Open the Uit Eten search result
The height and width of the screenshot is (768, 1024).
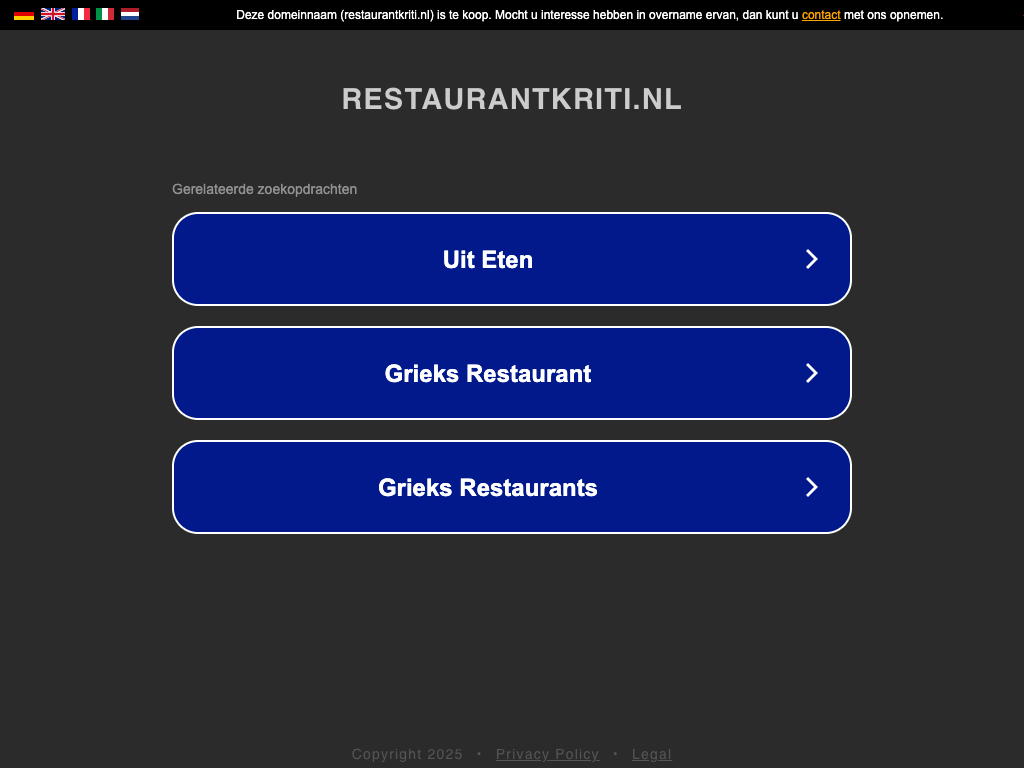coord(512,259)
